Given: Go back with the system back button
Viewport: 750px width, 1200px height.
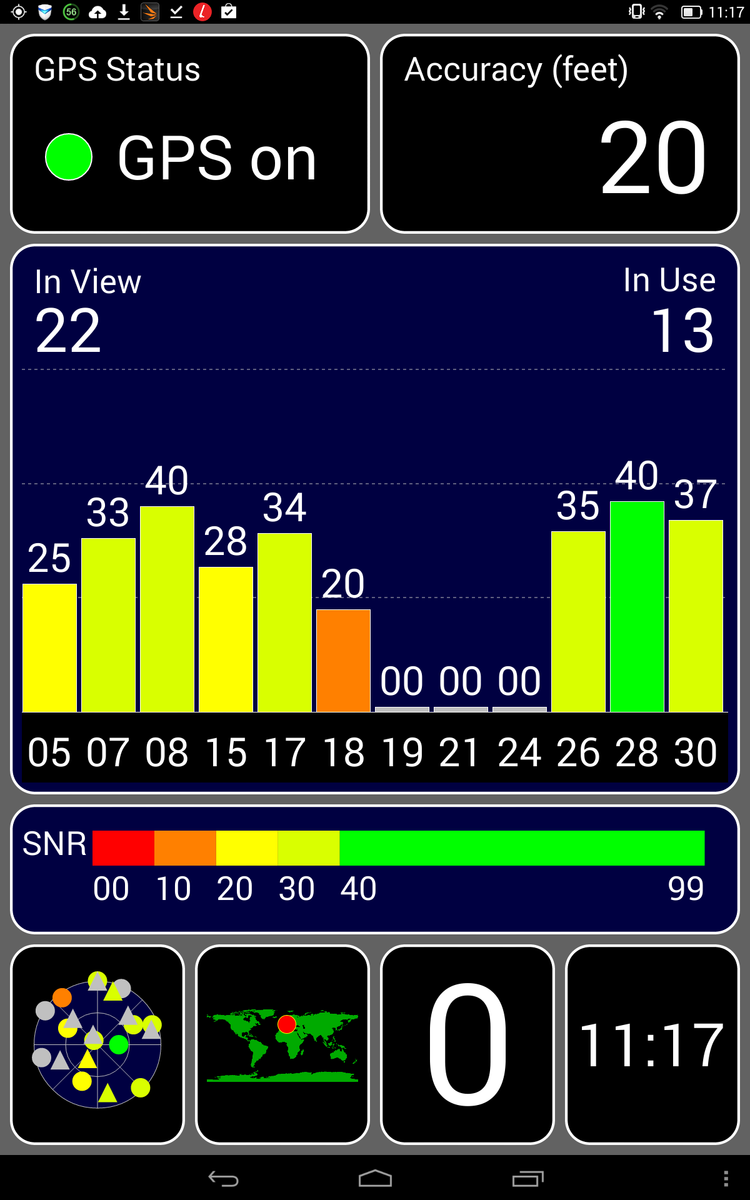Looking at the screenshot, I should tap(223, 1179).
